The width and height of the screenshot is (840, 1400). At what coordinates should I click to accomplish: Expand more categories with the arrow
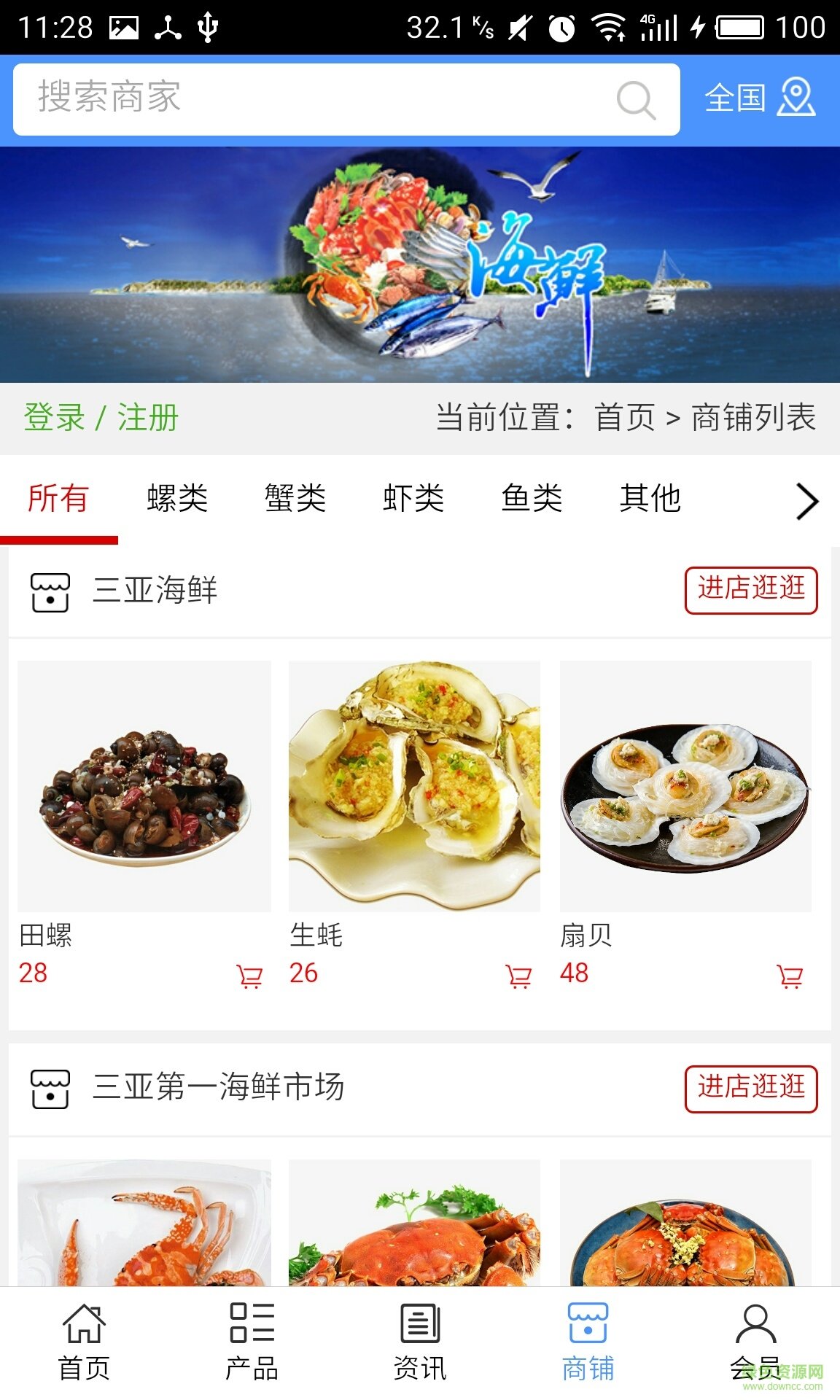[x=806, y=502]
